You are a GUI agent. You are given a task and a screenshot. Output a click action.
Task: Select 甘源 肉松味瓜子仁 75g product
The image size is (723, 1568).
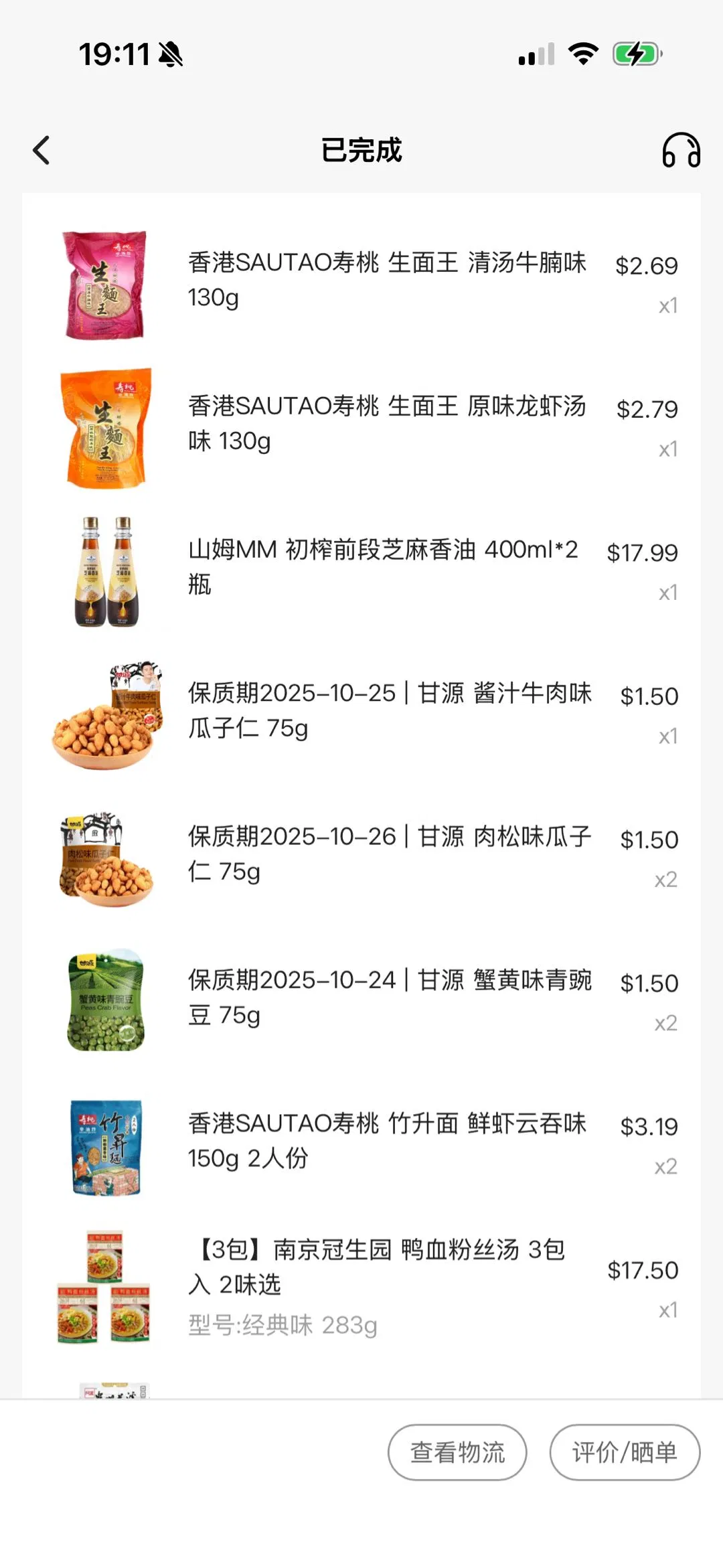(x=389, y=854)
